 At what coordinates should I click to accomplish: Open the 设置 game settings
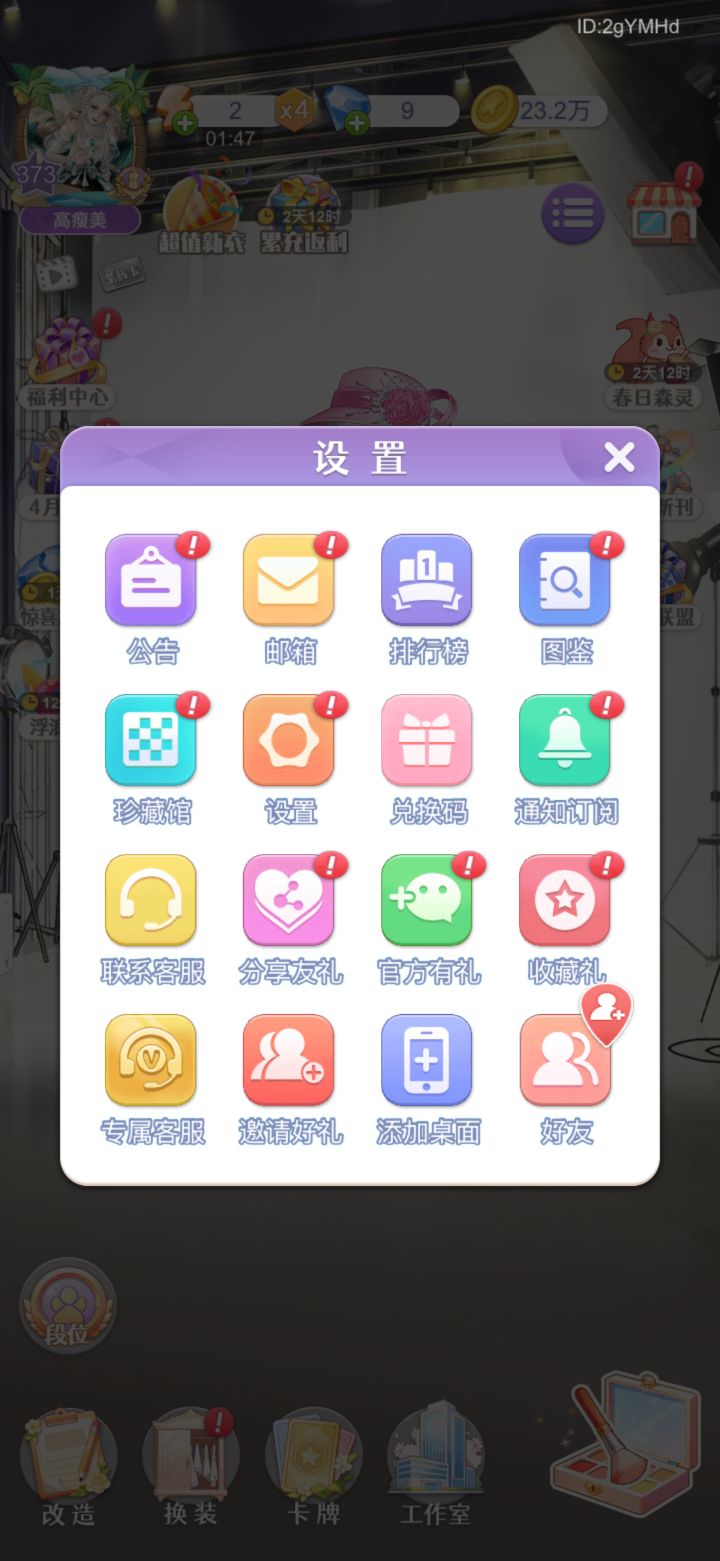tap(290, 738)
